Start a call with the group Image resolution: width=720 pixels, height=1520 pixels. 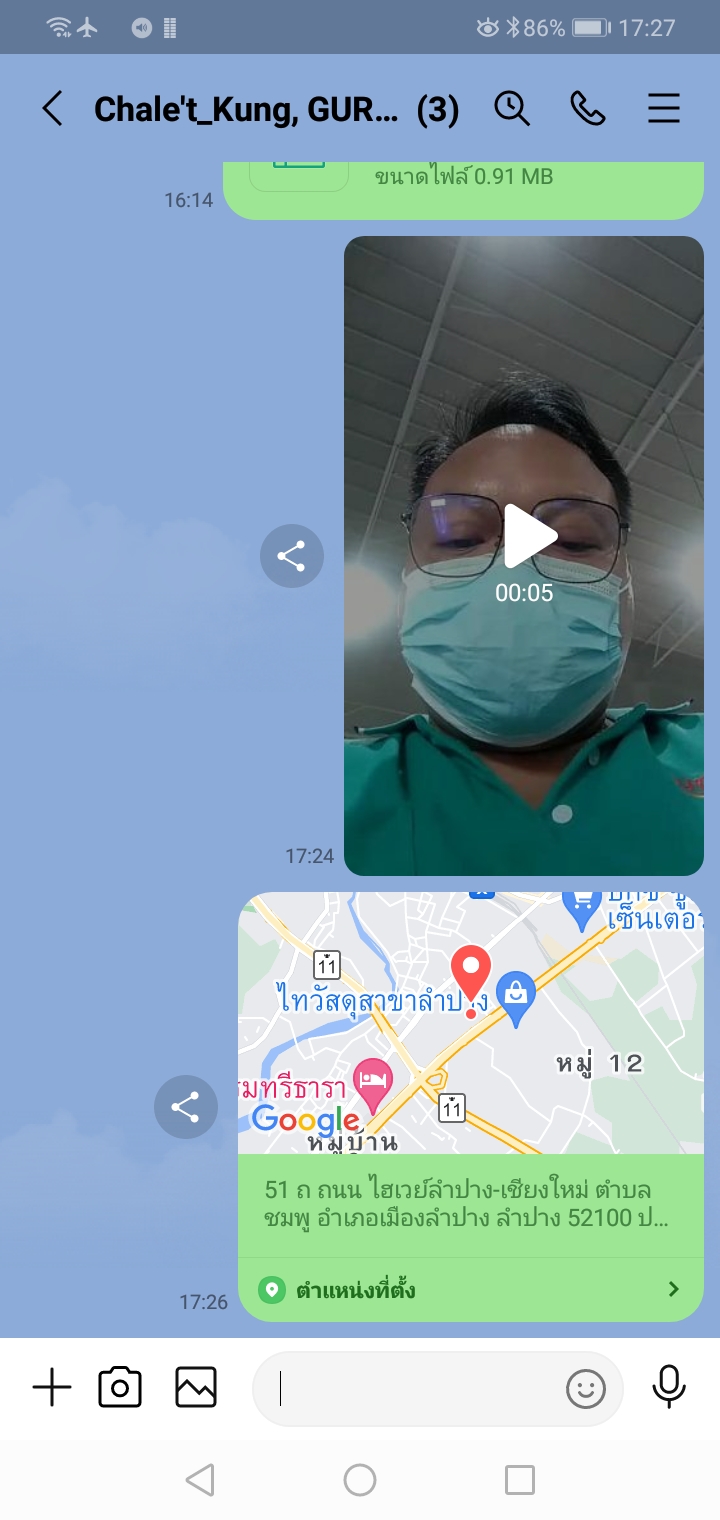[588, 109]
